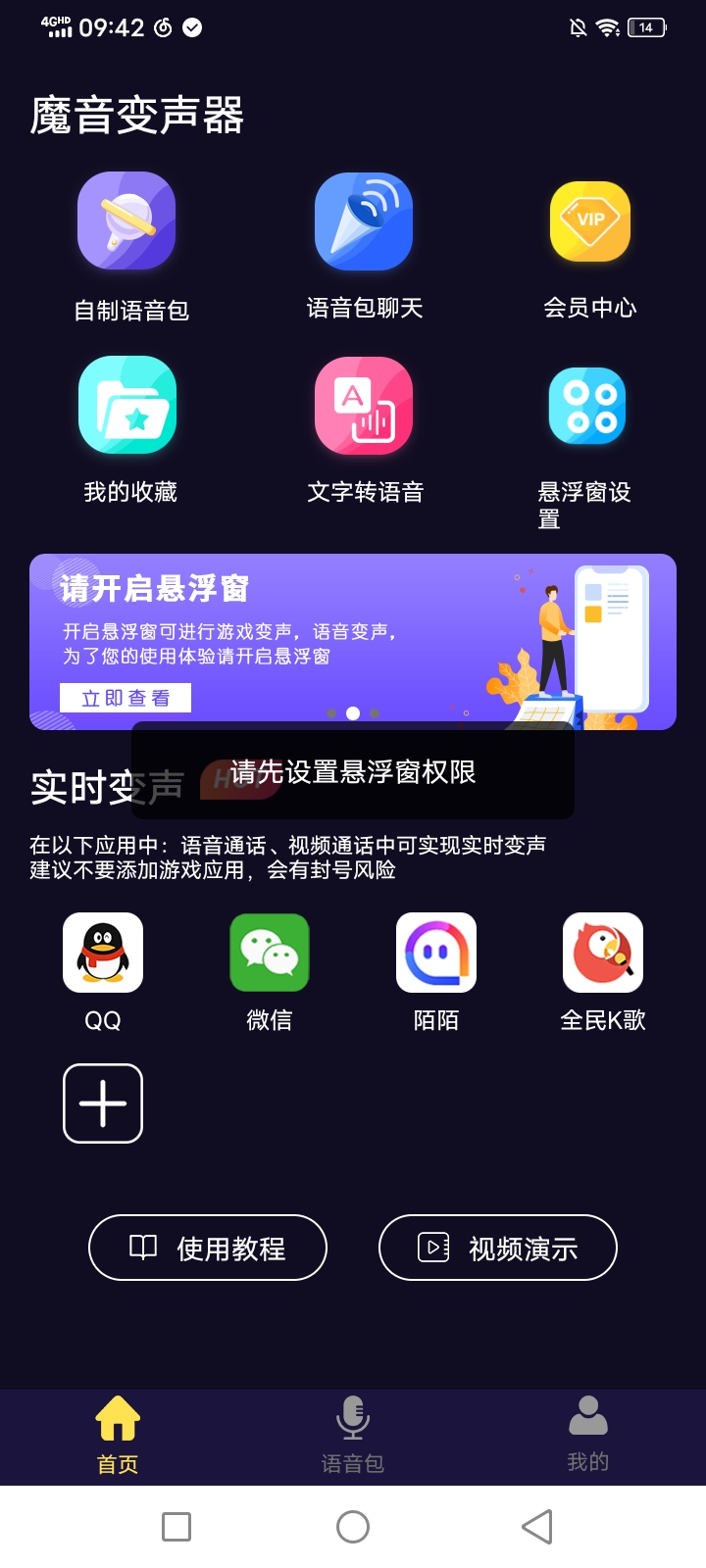Switch to 语音包 tab

pyautogui.click(x=353, y=1436)
